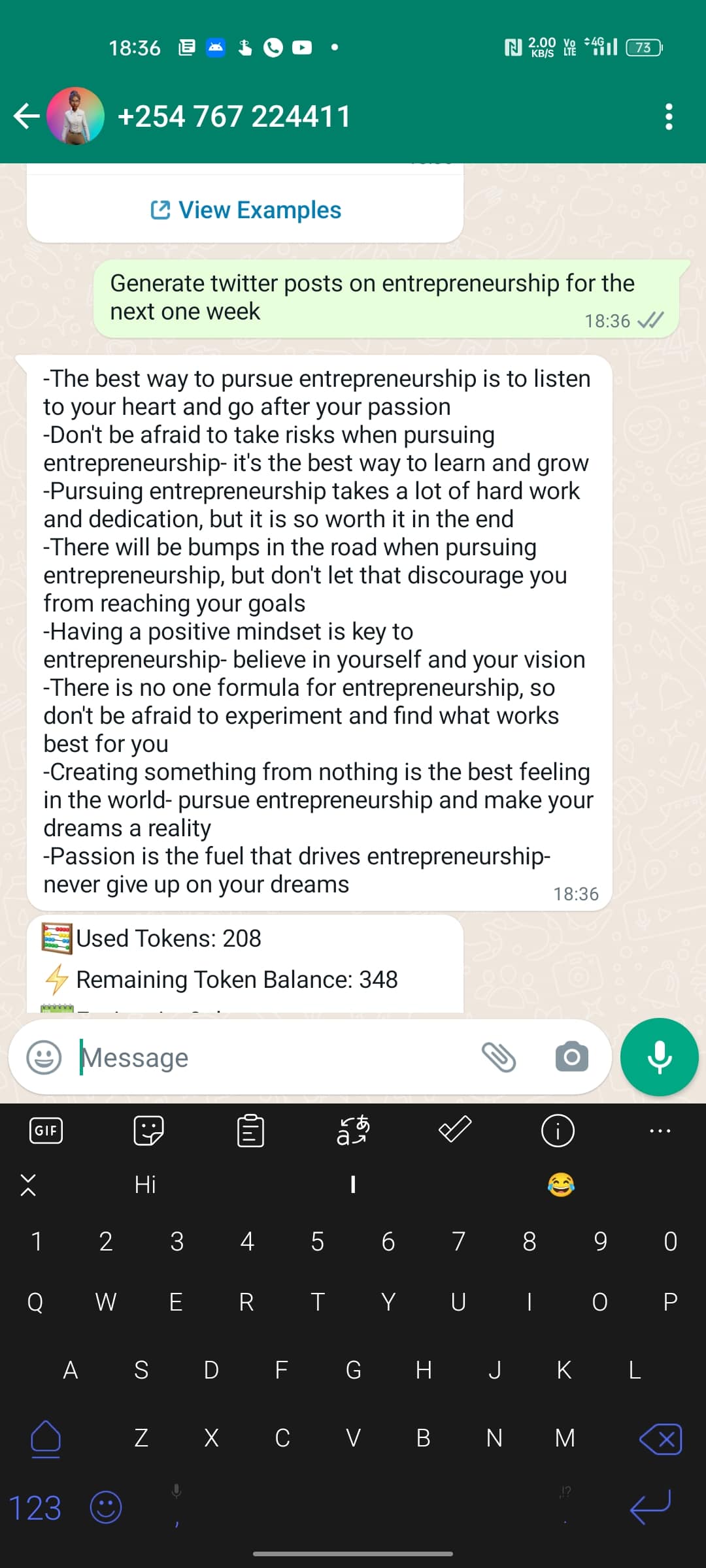Dismiss the keyboard suggestion strip

[x=28, y=1184]
